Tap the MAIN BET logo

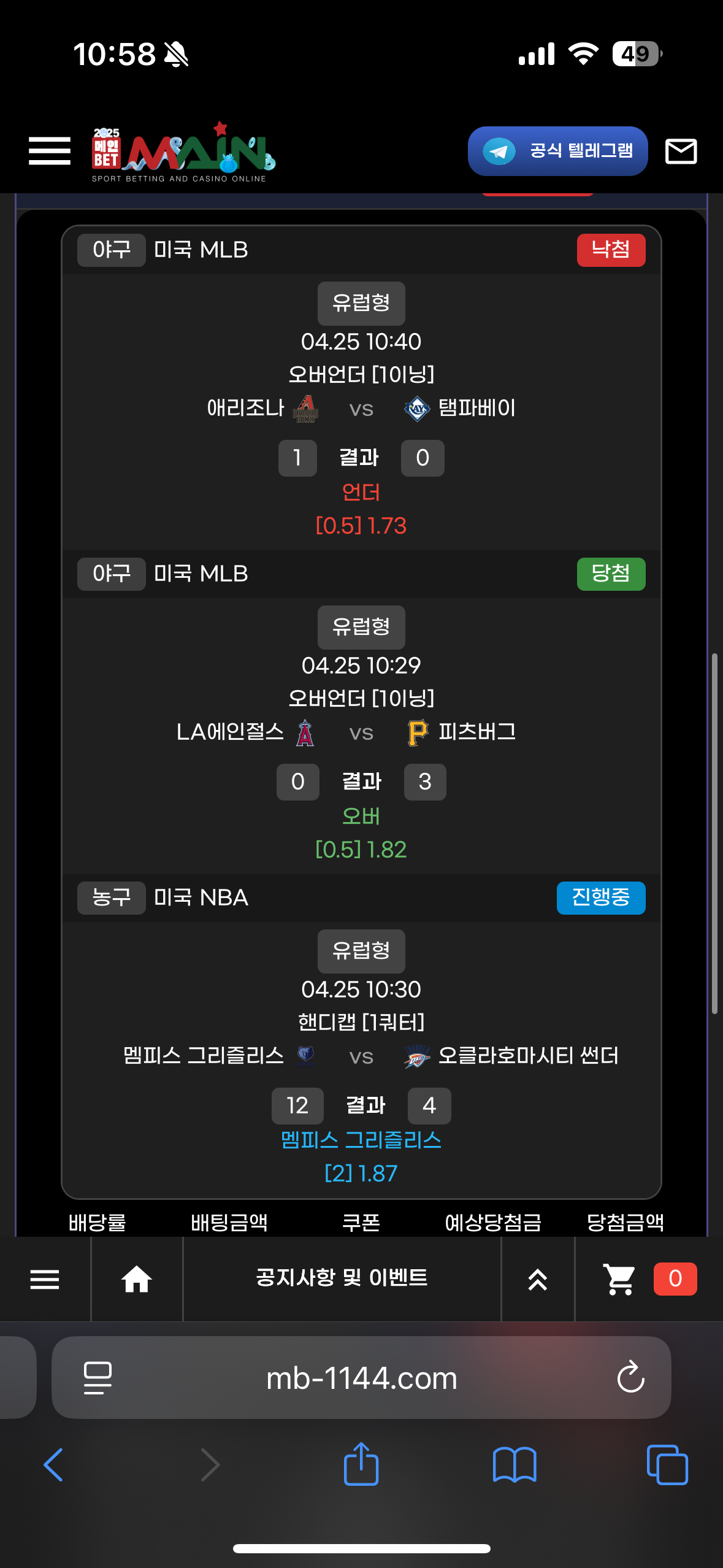click(x=183, y=152)
